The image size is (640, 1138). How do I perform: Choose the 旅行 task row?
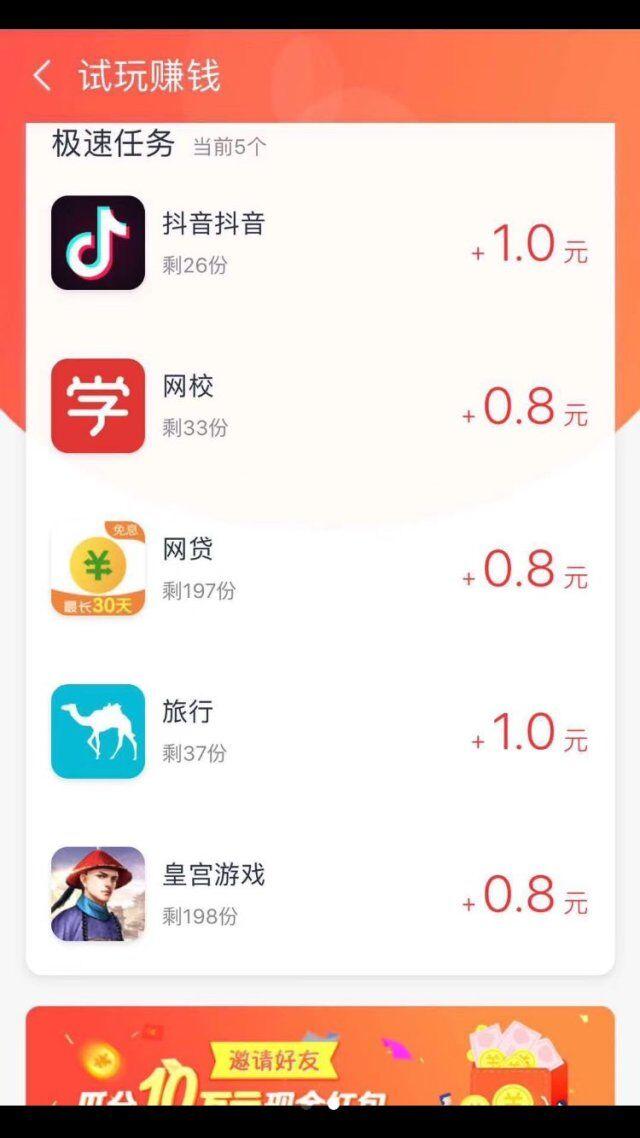(320, 732)
